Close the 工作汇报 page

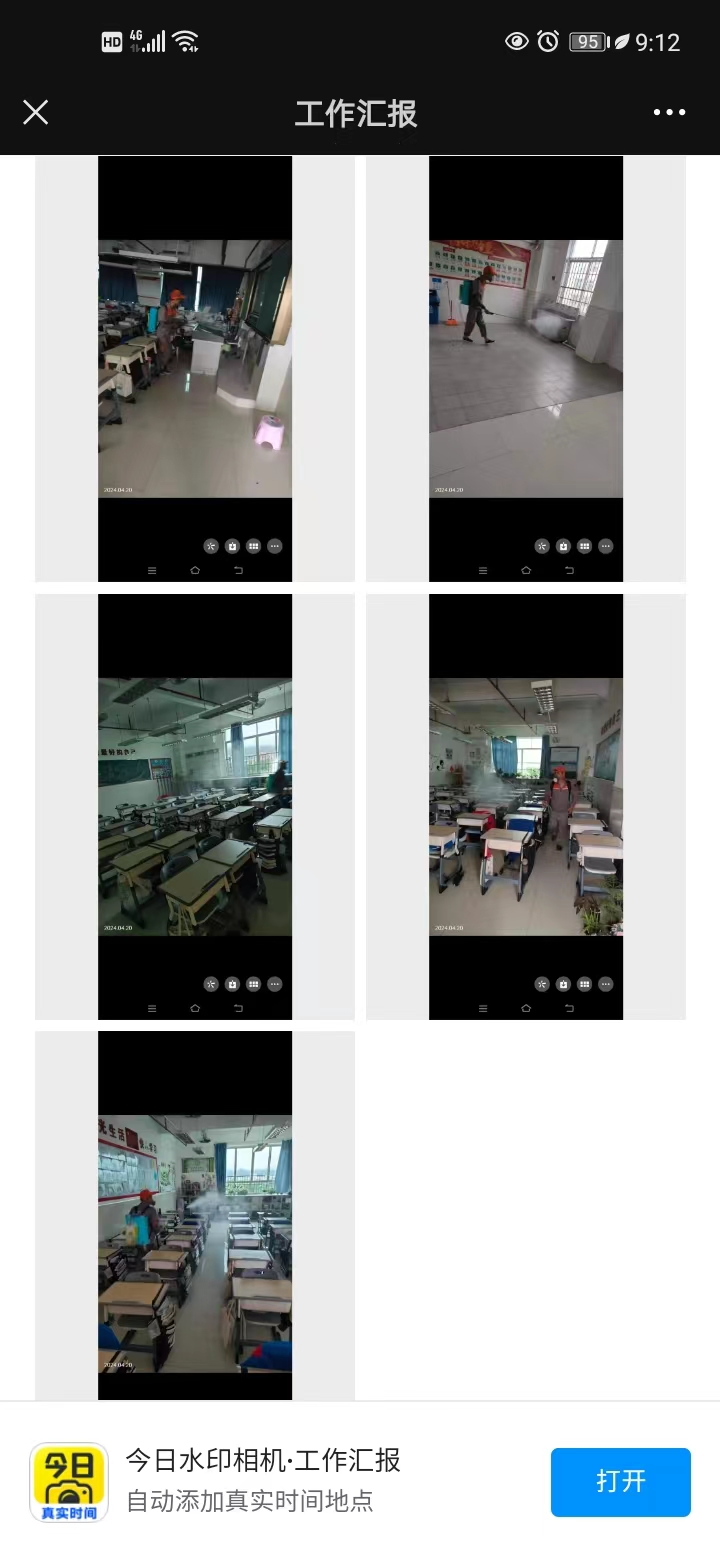(x=36, y=112)
